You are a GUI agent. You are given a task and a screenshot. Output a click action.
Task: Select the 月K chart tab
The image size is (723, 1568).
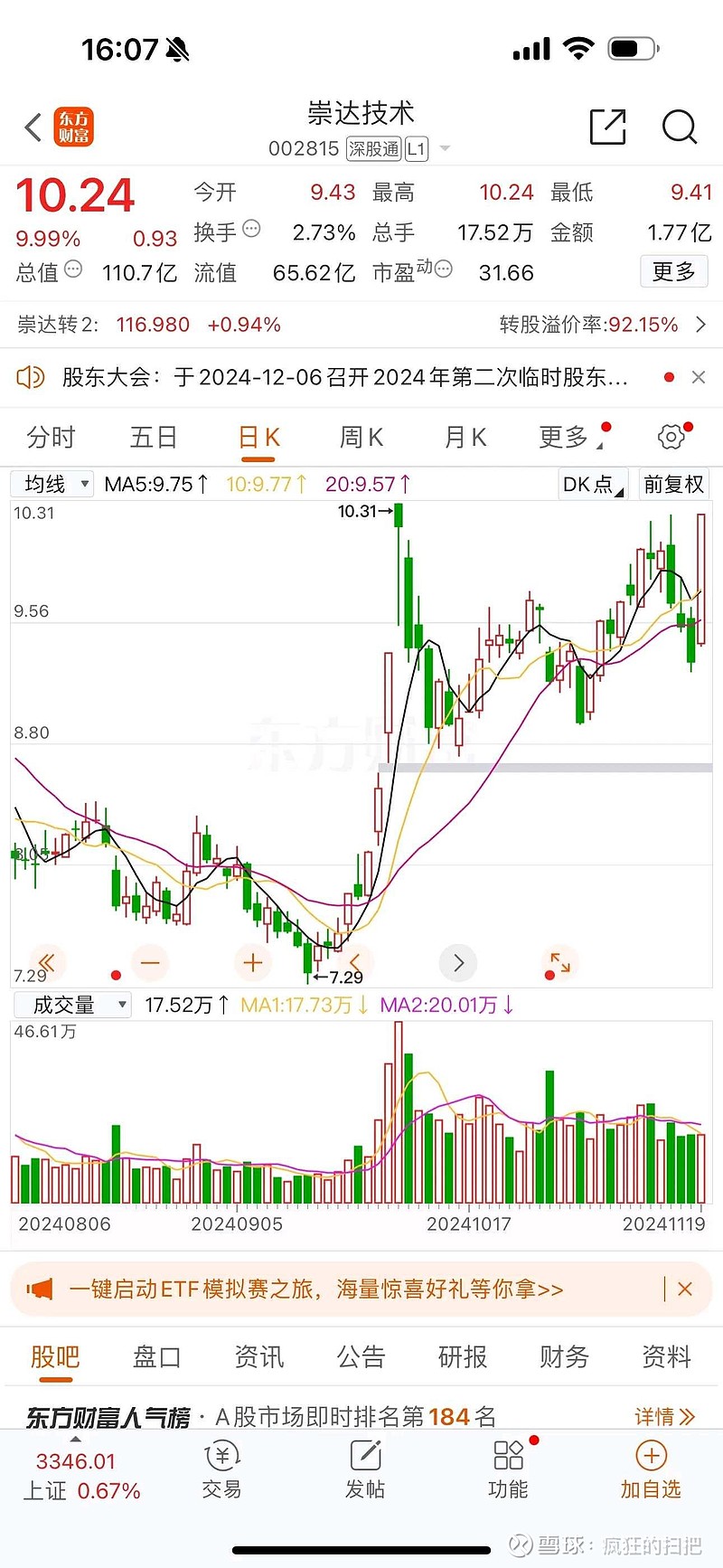click(x=465, y=438)
